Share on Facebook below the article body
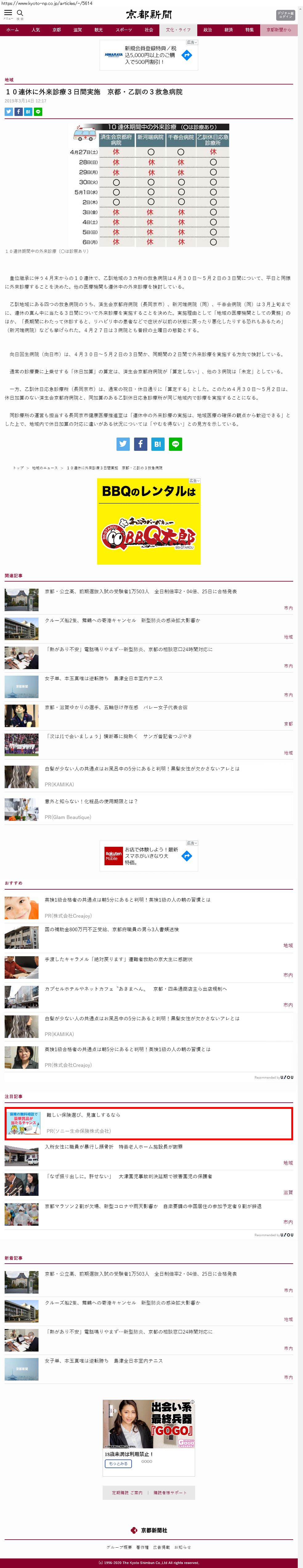The height and width of the screenshot is (1568, 303). pos(141,444)
